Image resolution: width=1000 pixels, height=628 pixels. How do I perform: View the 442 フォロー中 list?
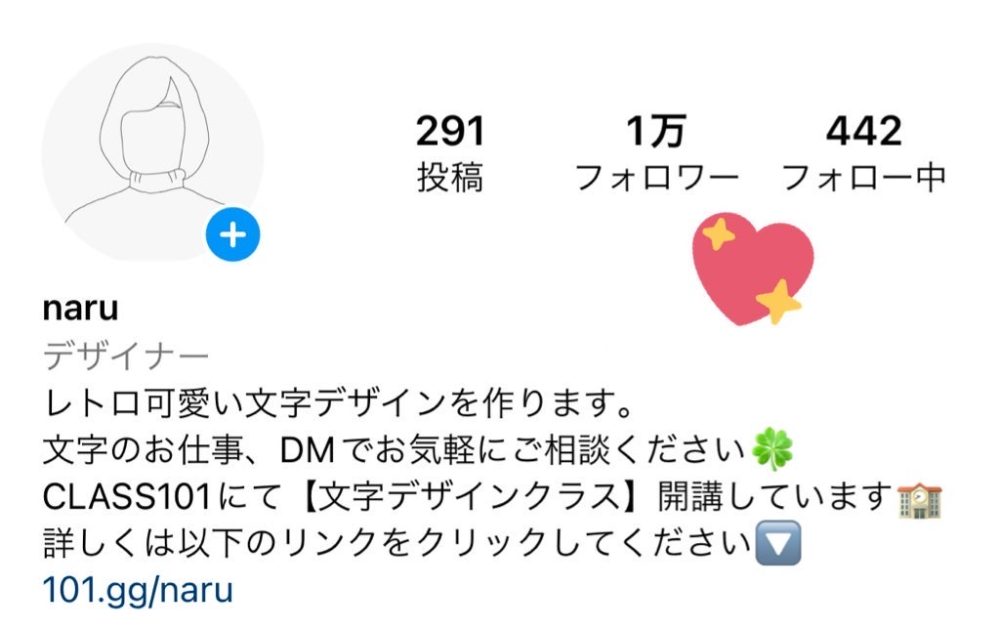point(863,154)
